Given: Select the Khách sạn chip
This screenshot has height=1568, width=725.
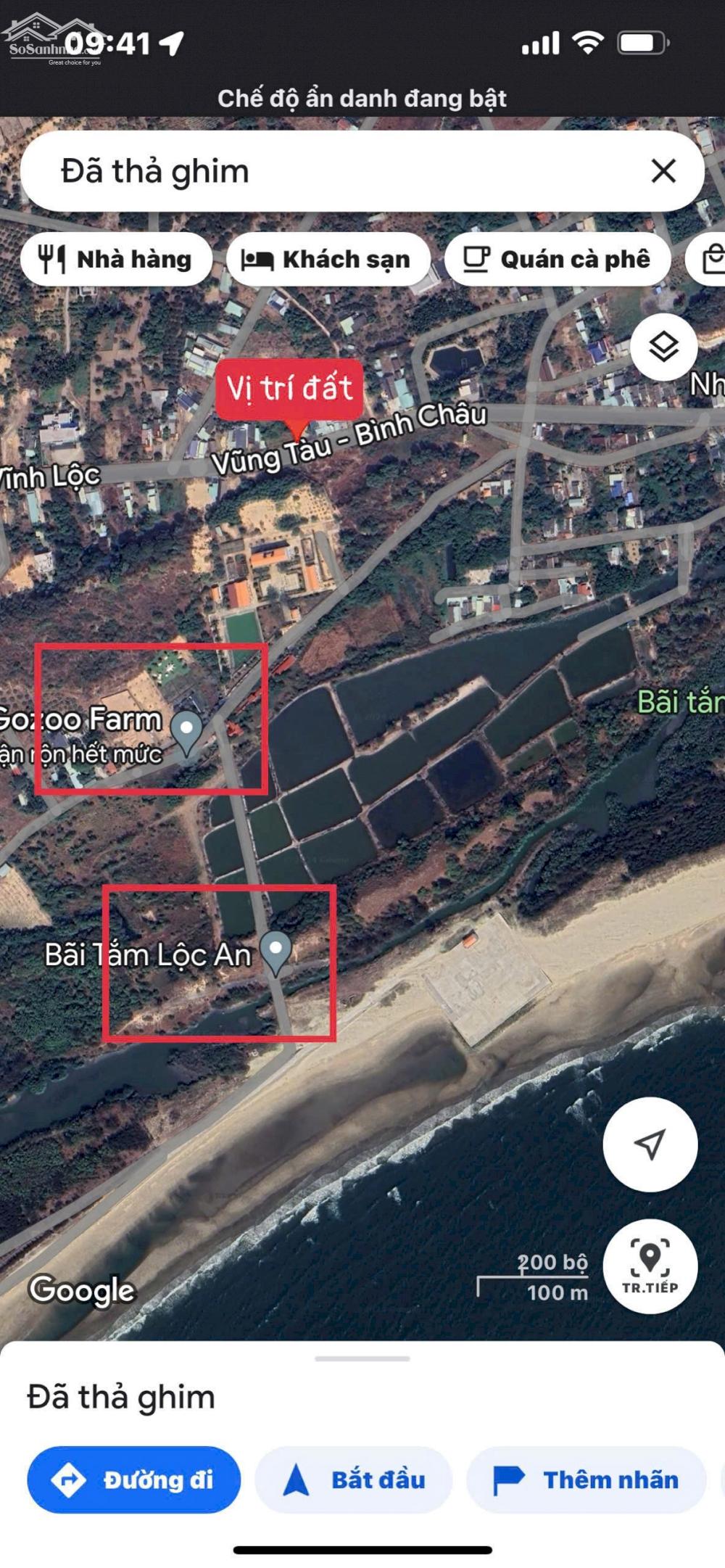Looking at the screenshot, I should (x=328, y=259).
